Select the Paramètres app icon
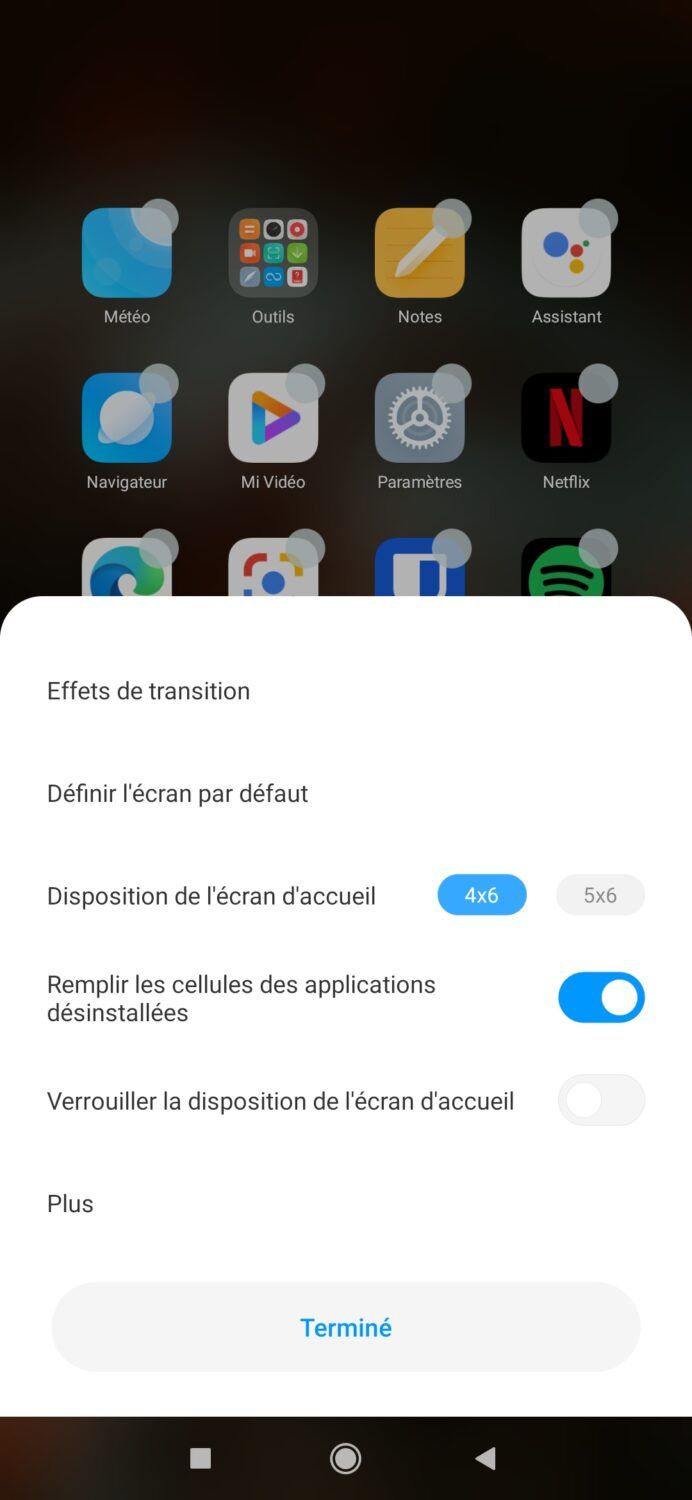The width and height of the screenshot is (692, 1500). [x=420, y=418]
